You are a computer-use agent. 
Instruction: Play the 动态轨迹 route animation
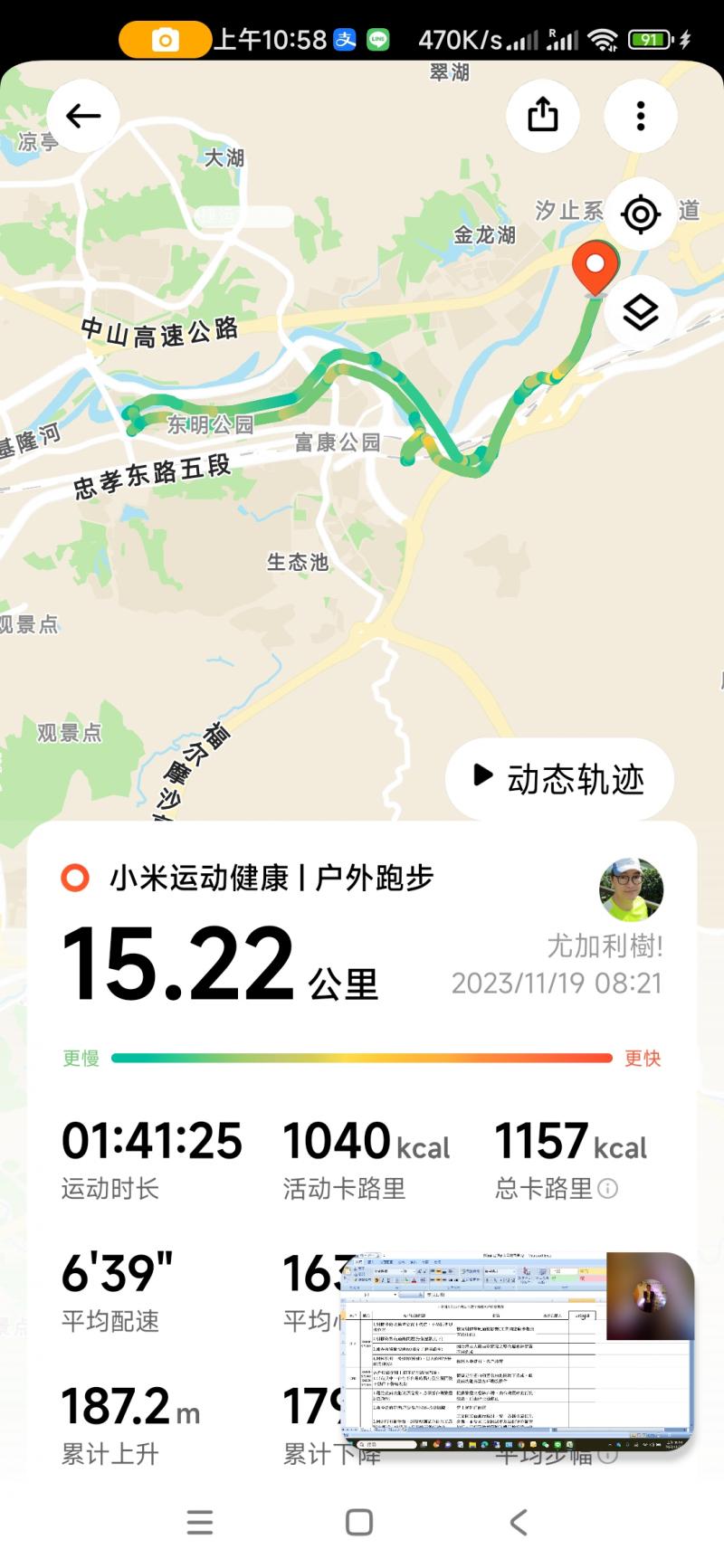pos(559,778)
